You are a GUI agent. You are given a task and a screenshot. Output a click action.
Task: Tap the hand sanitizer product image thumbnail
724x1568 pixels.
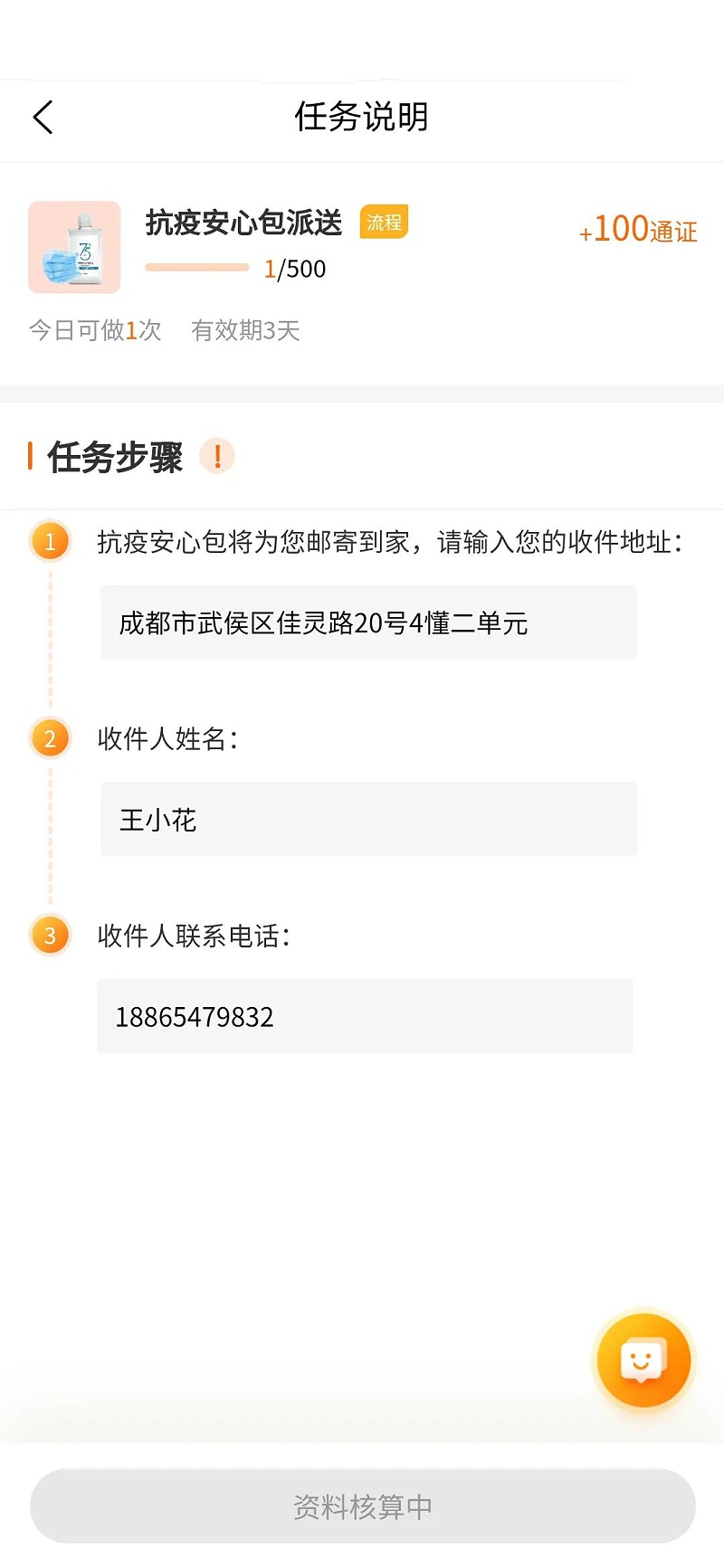click(73, 247)
